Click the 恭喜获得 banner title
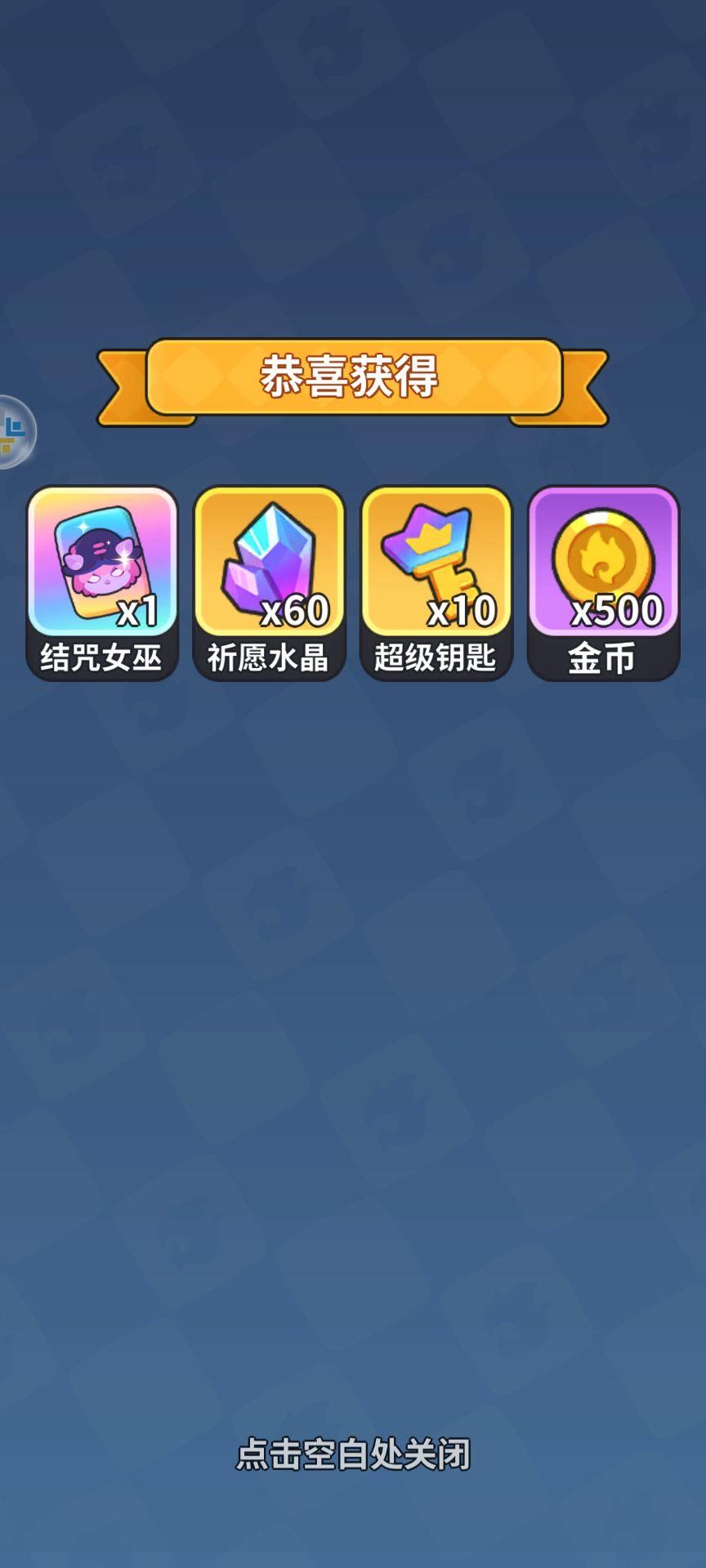This screenshot has width=706, height=1568. [x=353, y=376]
